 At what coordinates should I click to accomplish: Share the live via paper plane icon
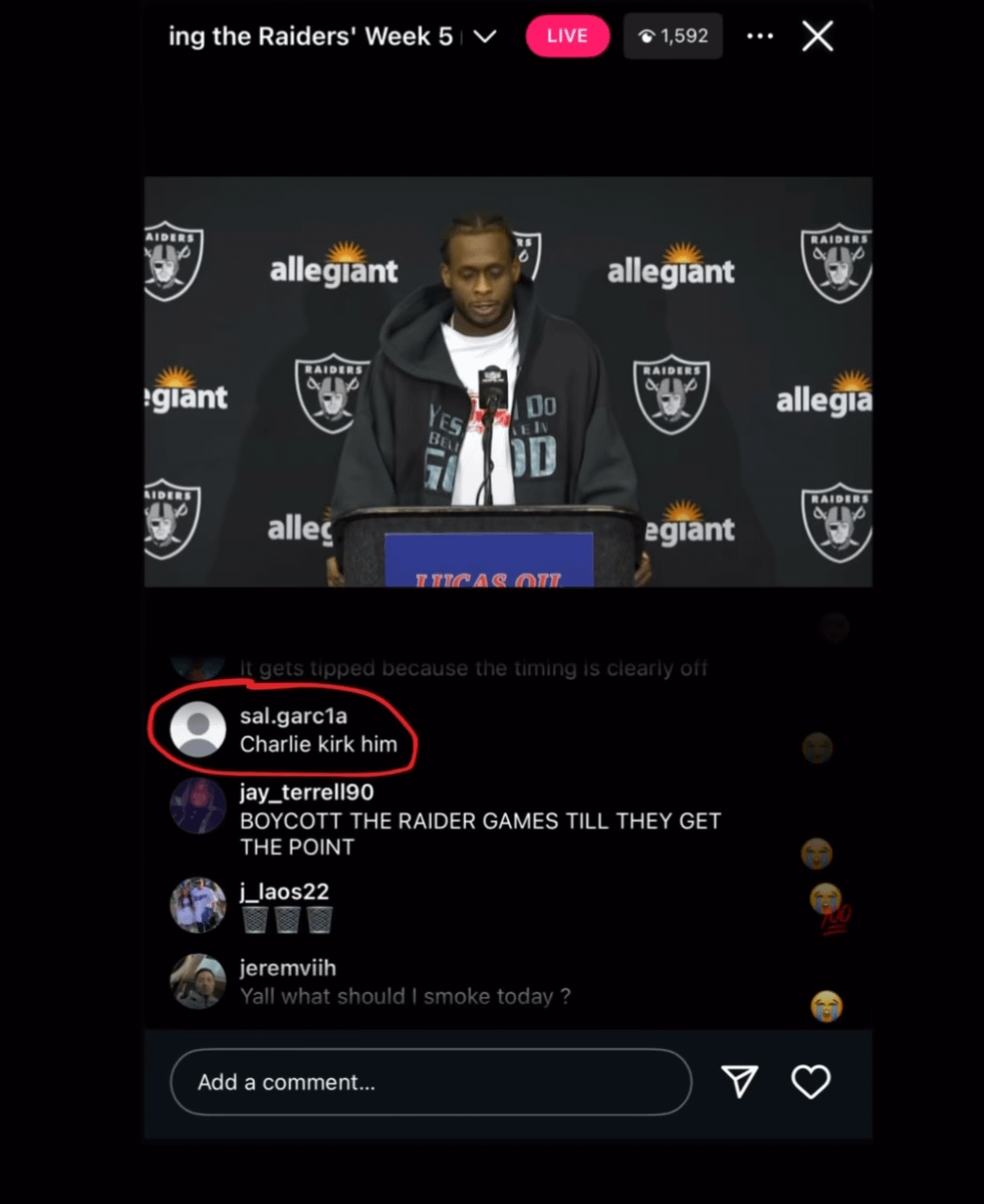pos(738,1081)
